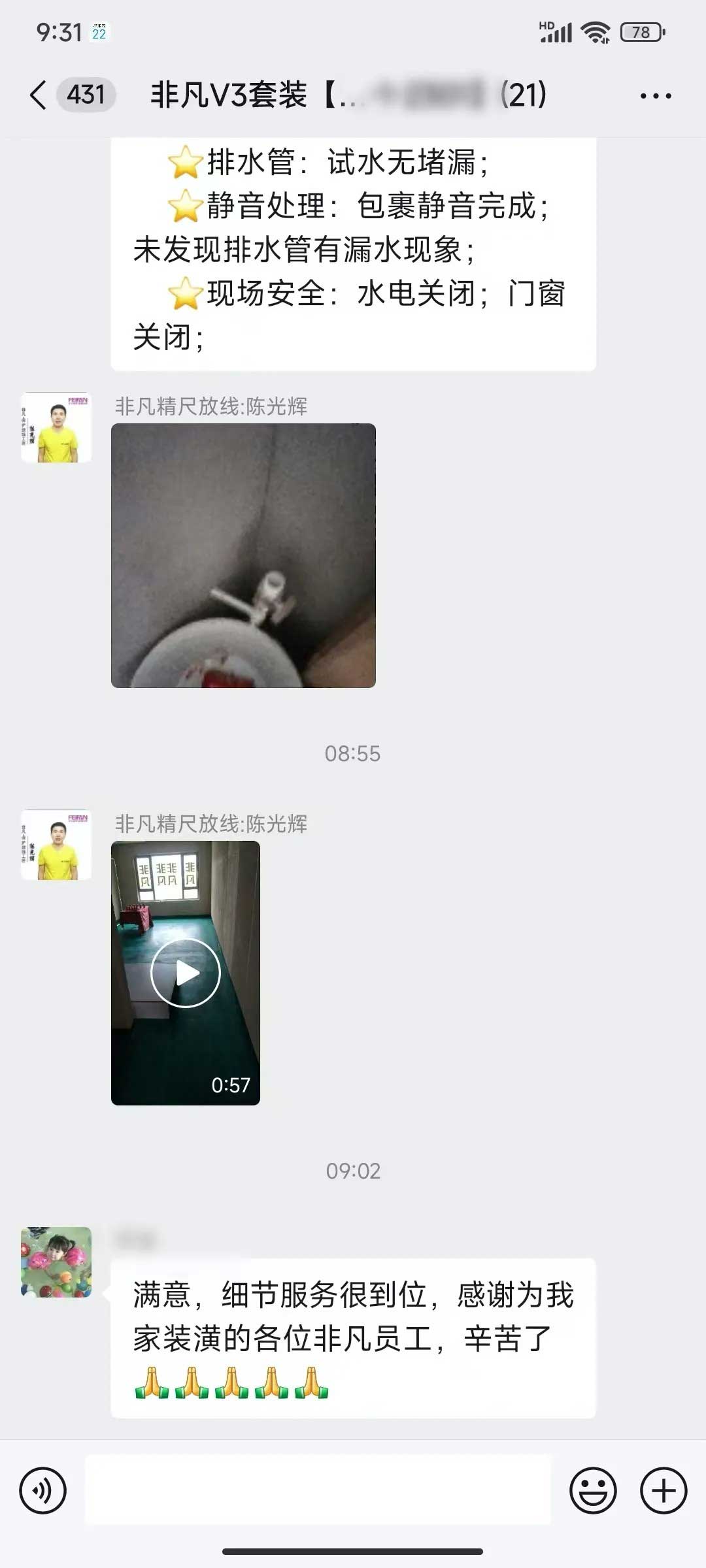Viewport: 706px width, 1568px height.
Task: Play the 0:57 video from 陈光辉
Action: tap(186, 973)
